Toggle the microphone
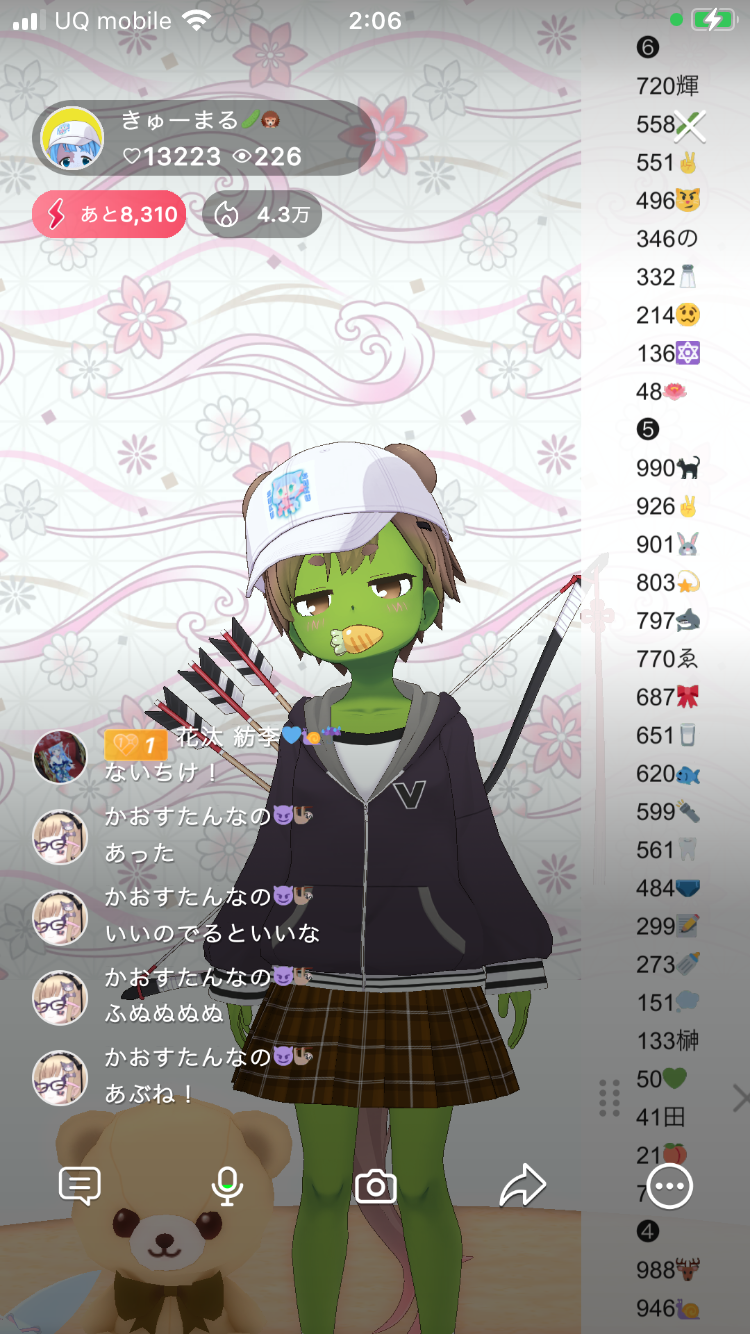Screen dimensions: 750x1334 [x=227, y=1186]
